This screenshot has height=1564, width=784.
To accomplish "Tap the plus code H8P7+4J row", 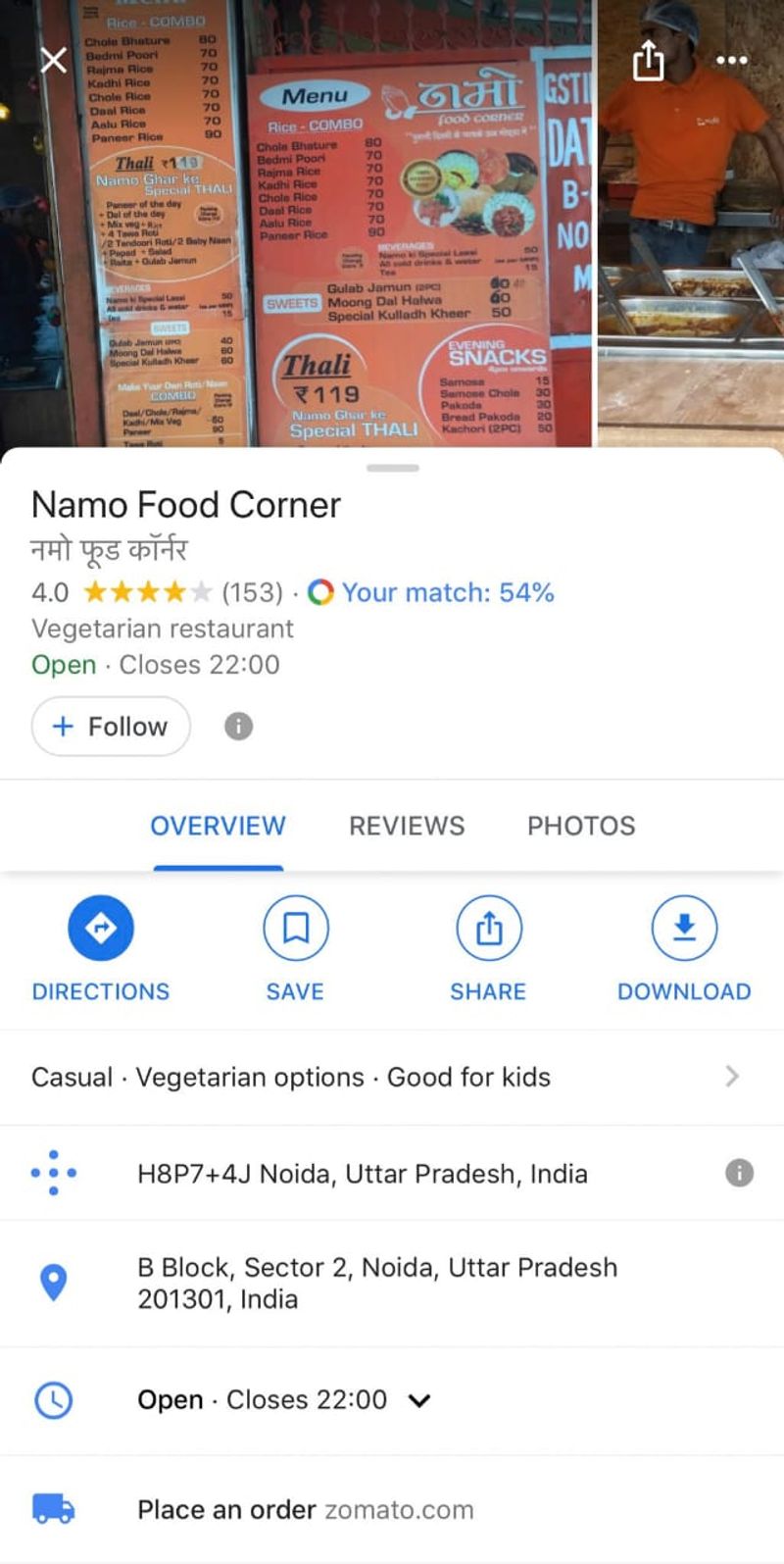I will [x=363, y=1174].
